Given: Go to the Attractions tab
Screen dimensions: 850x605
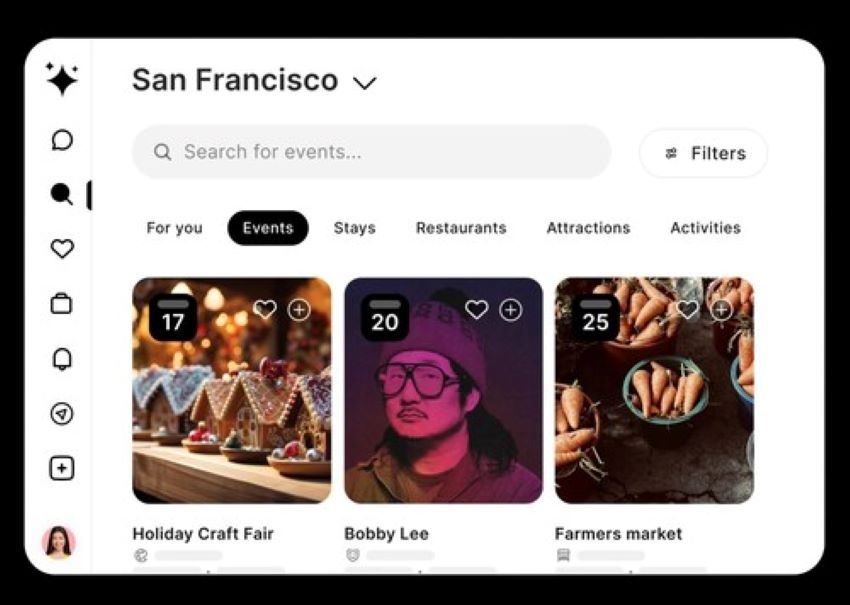Looking at the screenshot, I should [x=588, y=228].
